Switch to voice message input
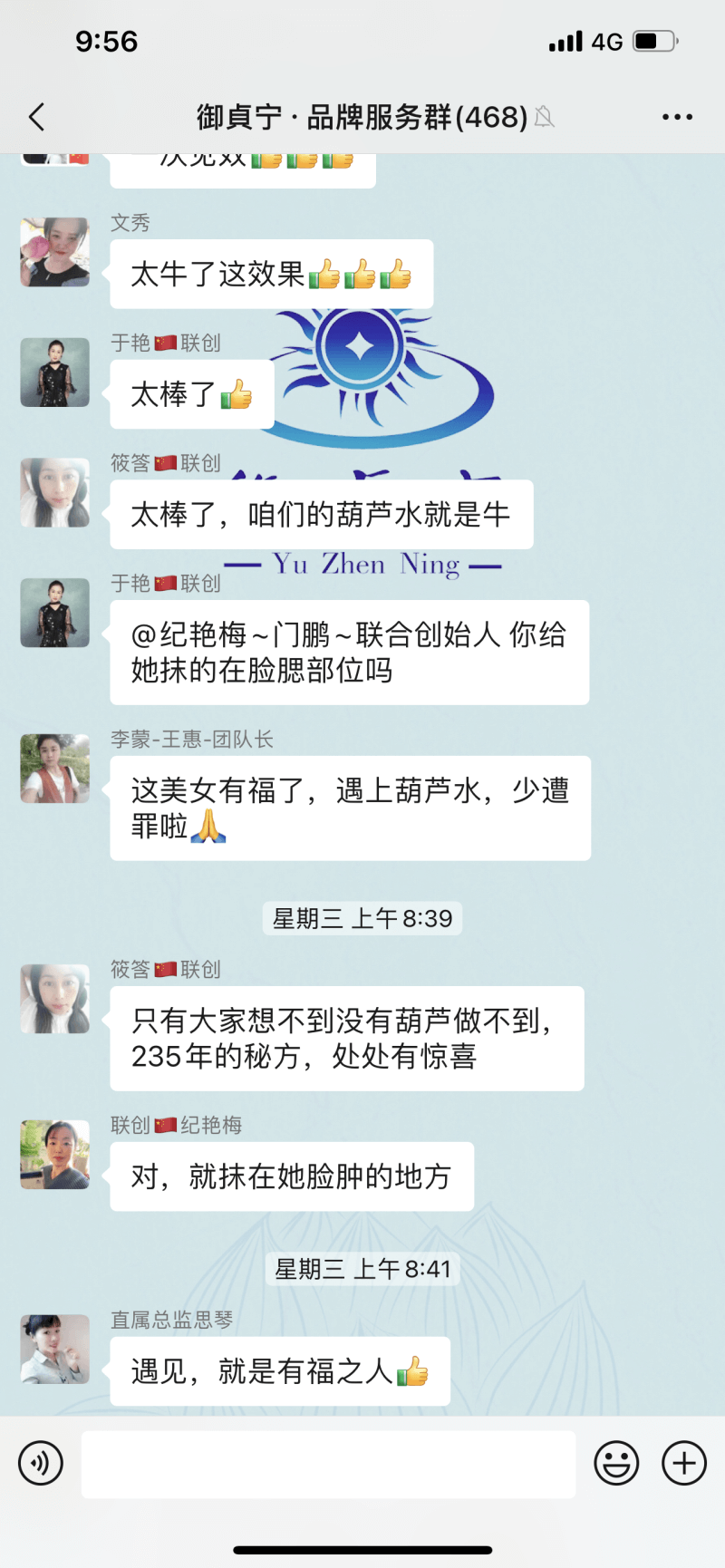This screenshot has width=725, height=1568. tap(41, 1463)
